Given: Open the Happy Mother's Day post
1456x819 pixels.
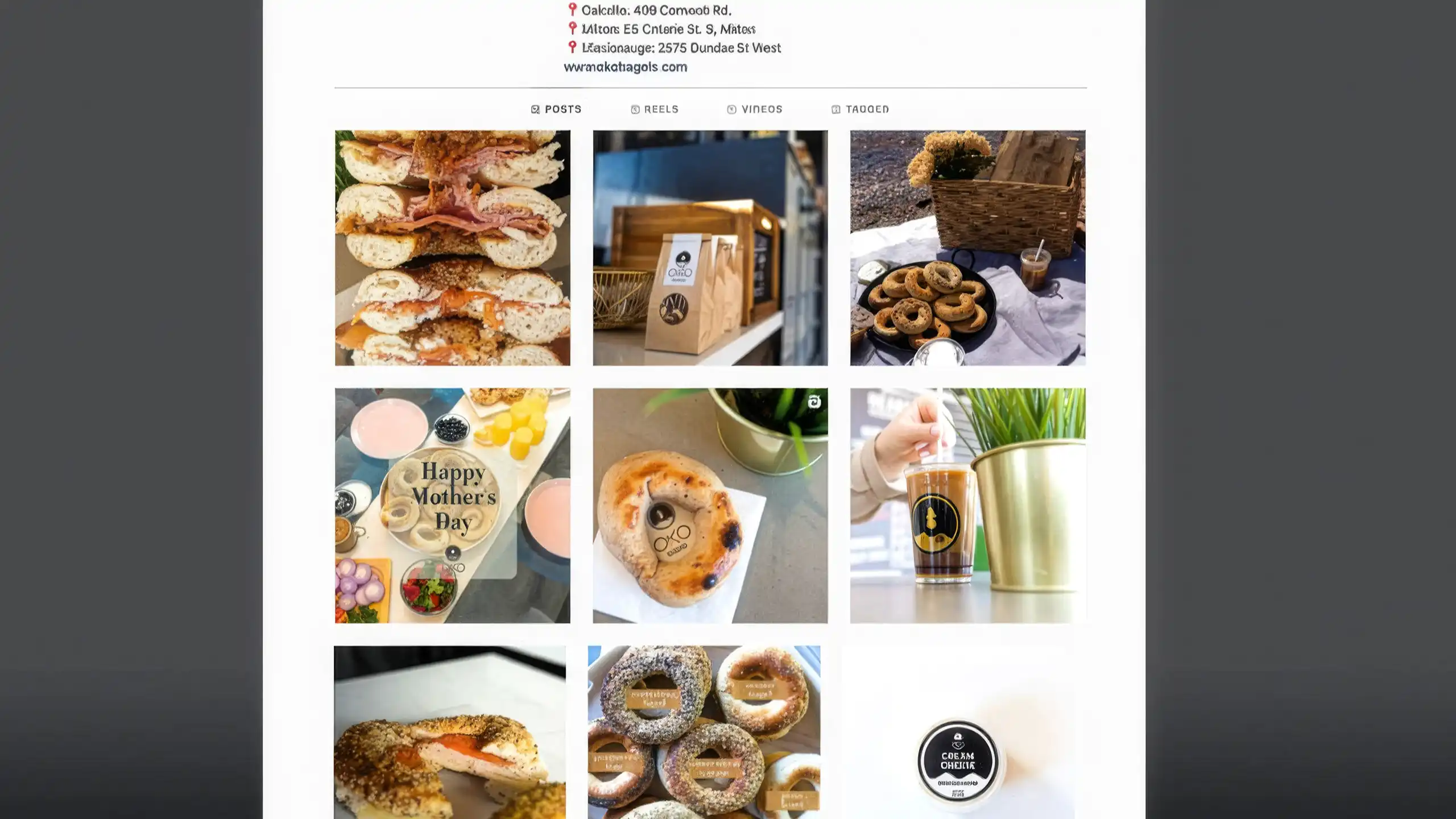Looking at the screenshot, I should point(452,506).
